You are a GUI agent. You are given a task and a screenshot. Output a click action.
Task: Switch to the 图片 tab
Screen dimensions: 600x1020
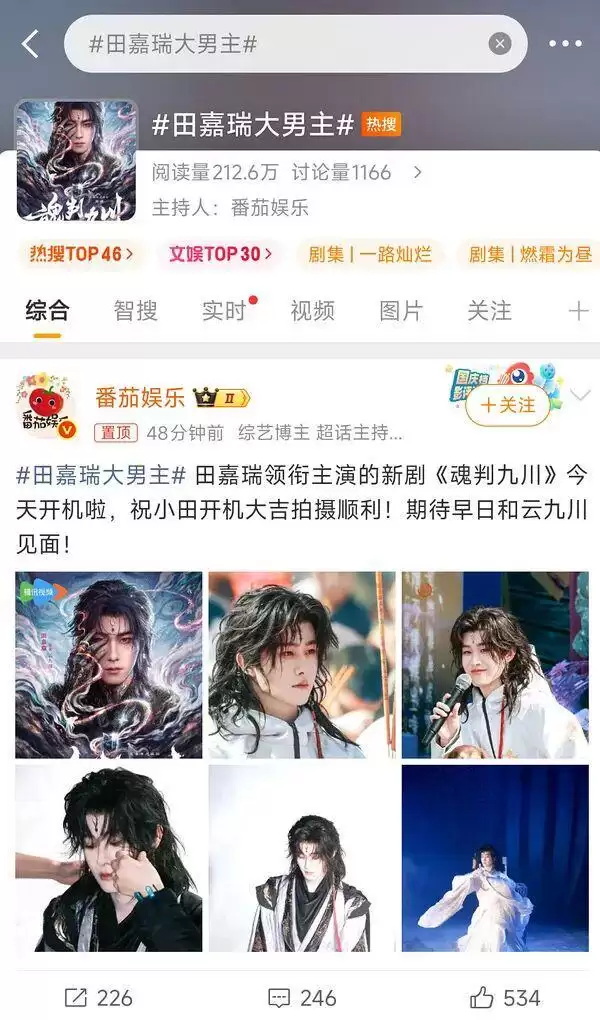click(x=400, y=311)
